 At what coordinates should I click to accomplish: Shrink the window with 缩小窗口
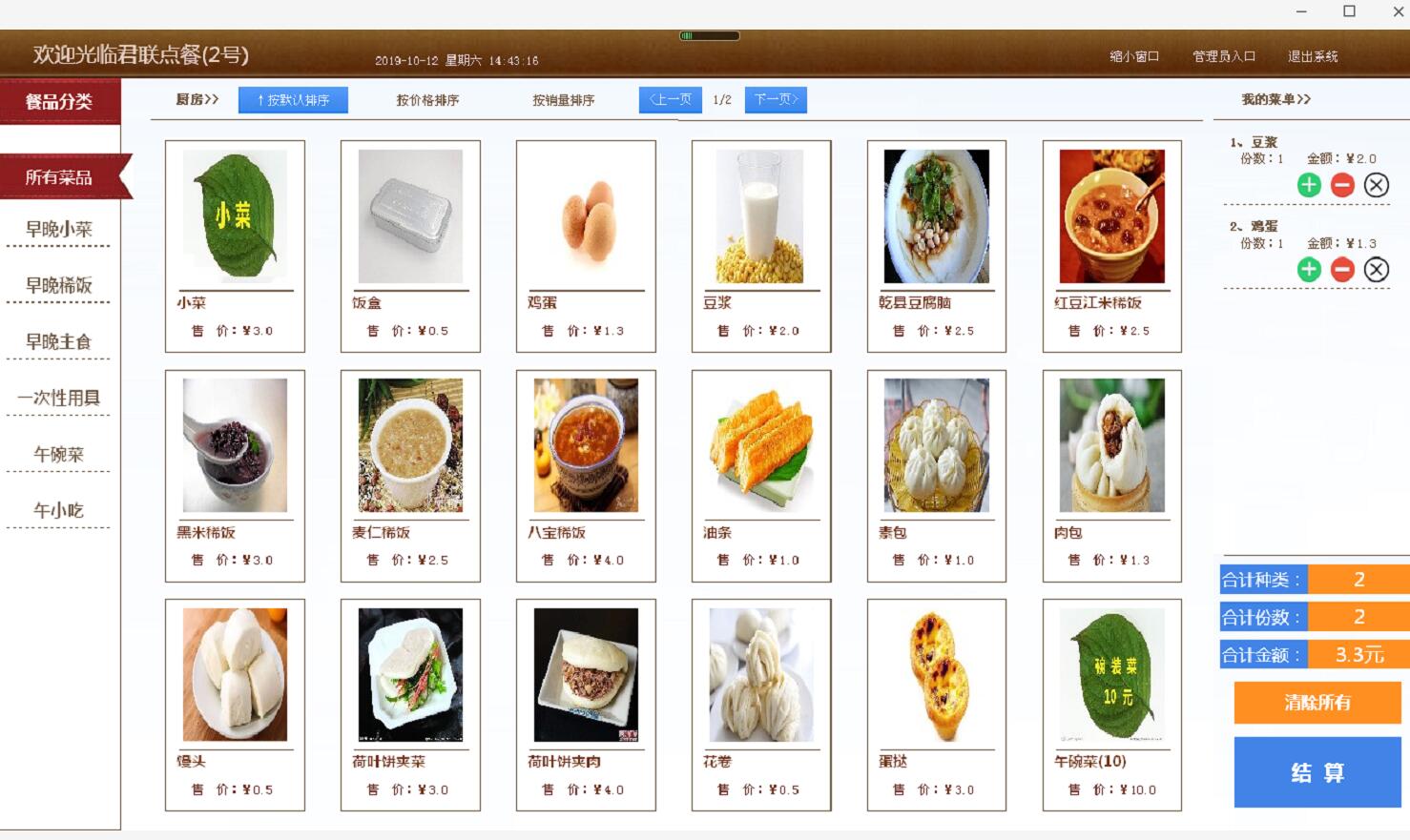point(1134,56)
